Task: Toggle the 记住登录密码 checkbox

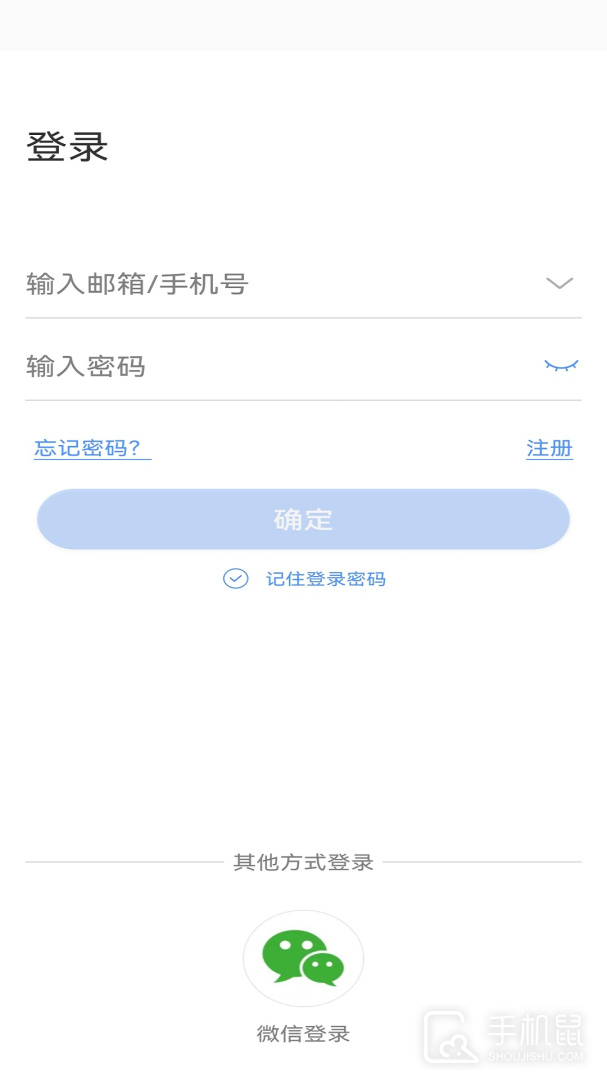Action: coord(235,579)
